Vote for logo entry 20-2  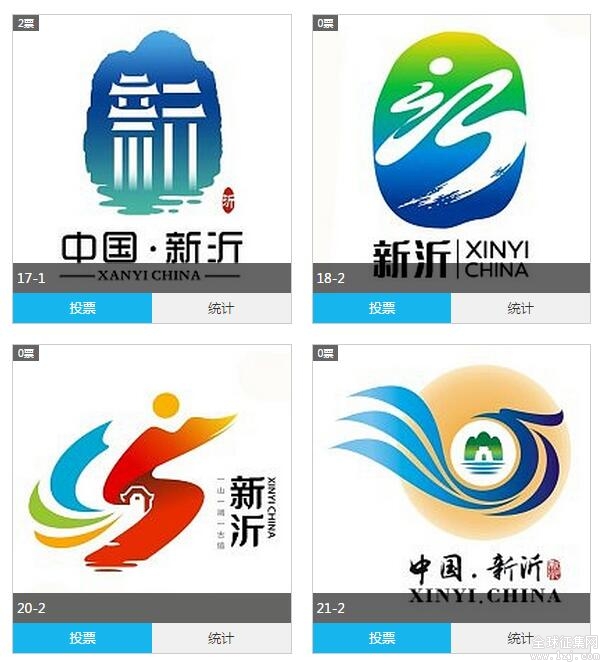82,638
